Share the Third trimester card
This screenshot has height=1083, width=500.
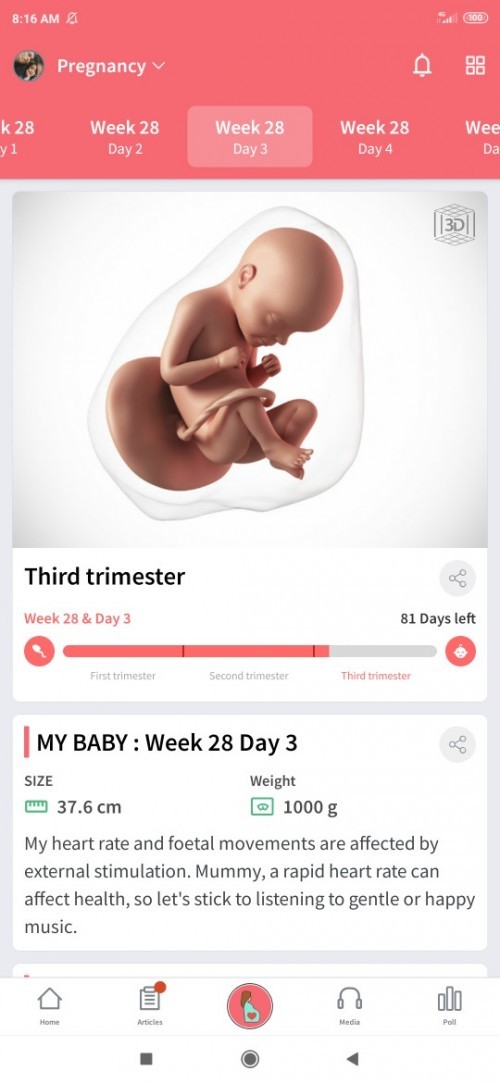click(457, 578)
